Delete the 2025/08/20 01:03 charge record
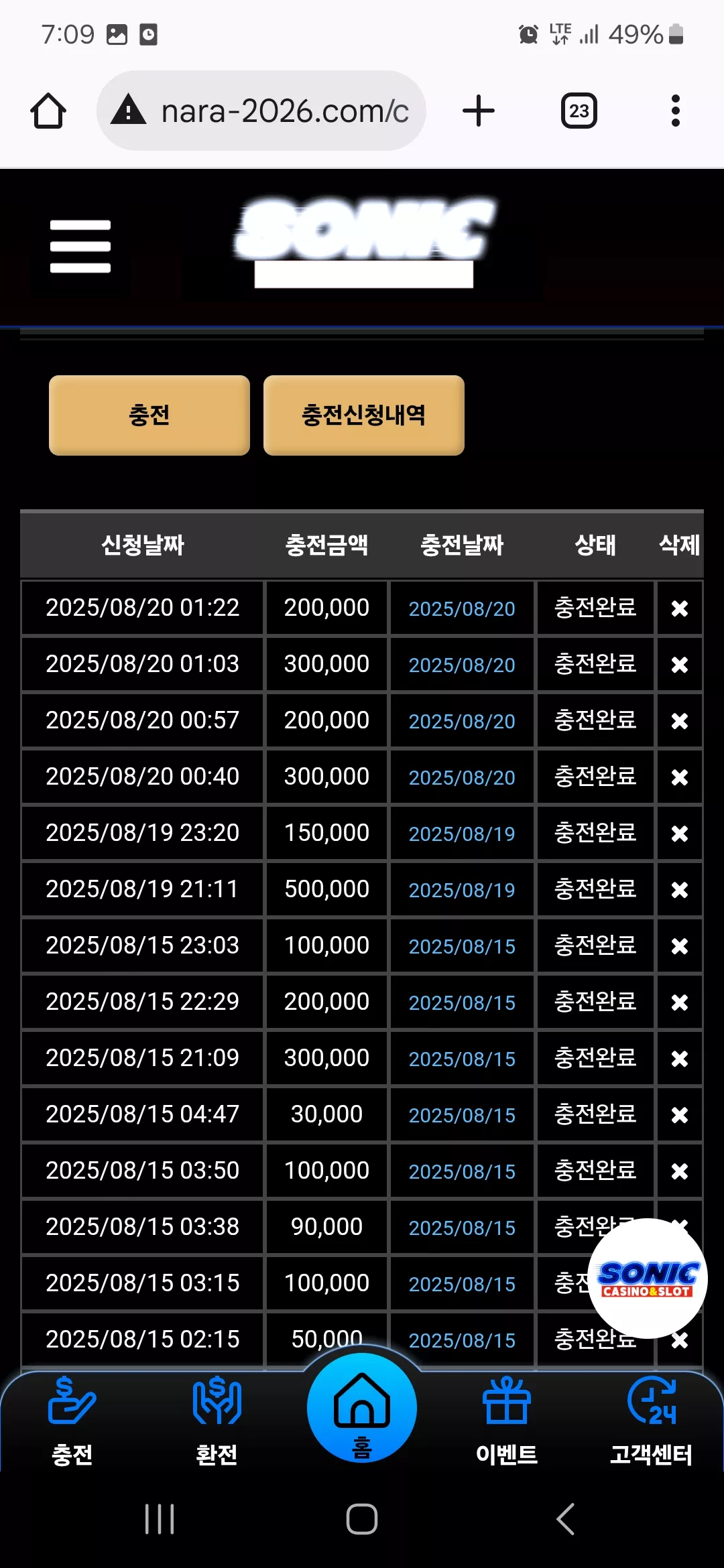724x1568 pixels. tap(679, 664)
